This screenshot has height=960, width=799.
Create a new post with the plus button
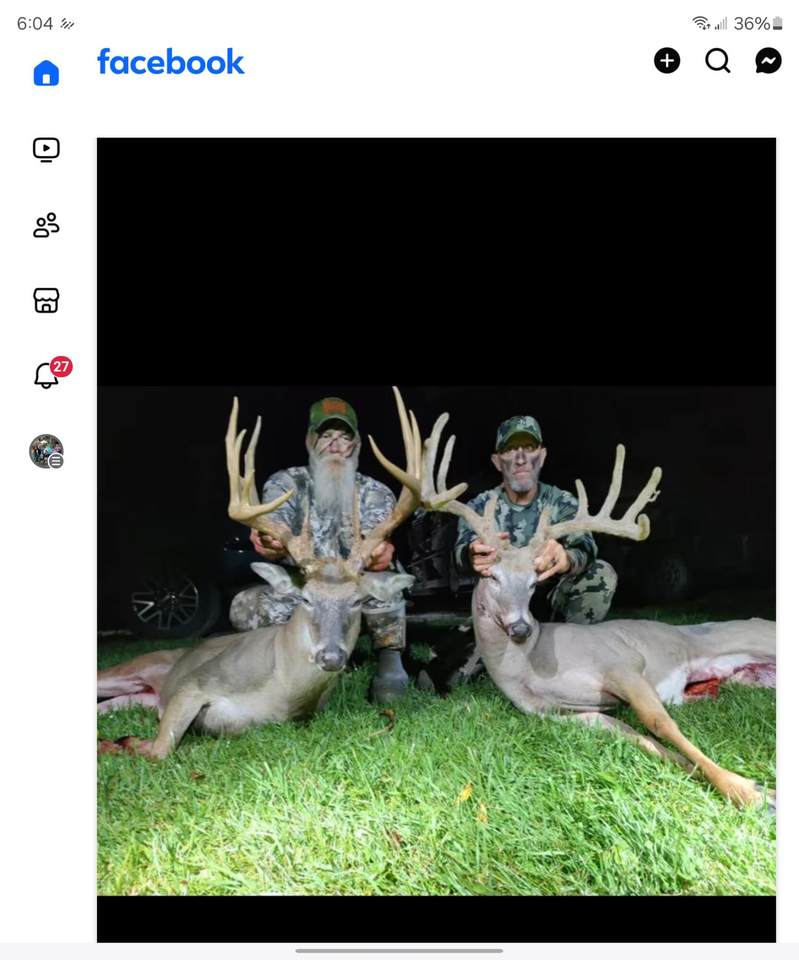[x=666, y=61]
